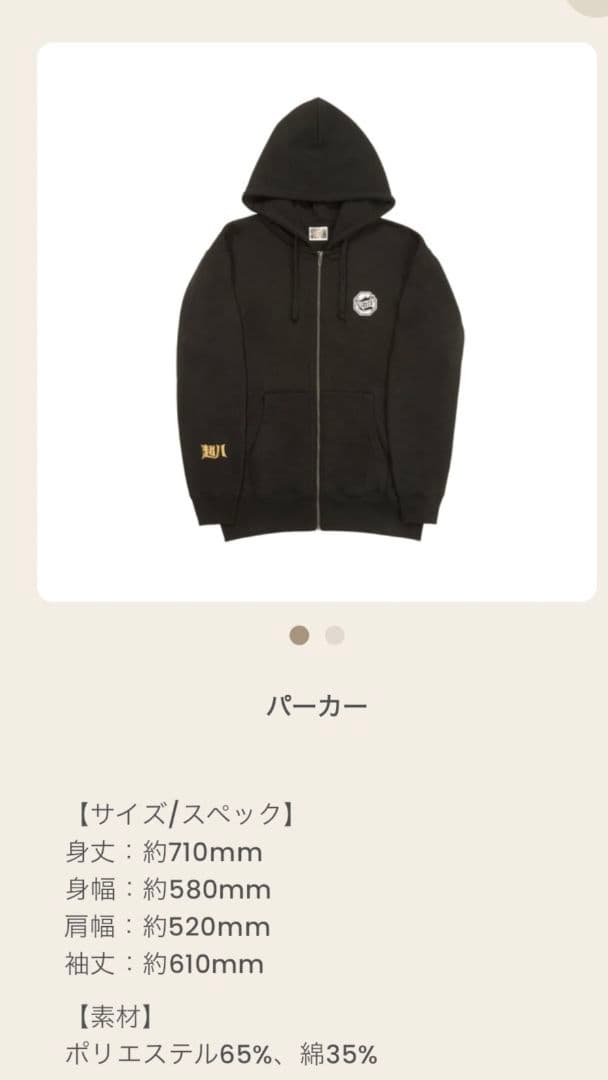Viewport: 608px width, 1080px height.
Task: Select the first image indicator dot
Action: coord(299,635)
